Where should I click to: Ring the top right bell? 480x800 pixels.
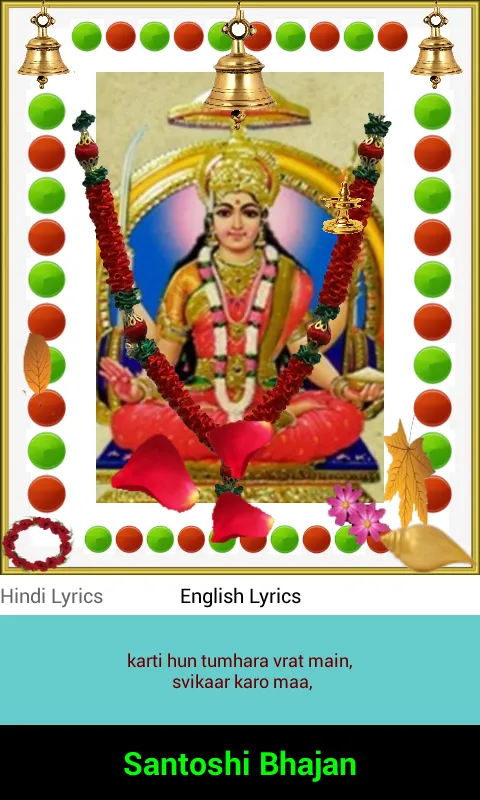click(436, 48)
